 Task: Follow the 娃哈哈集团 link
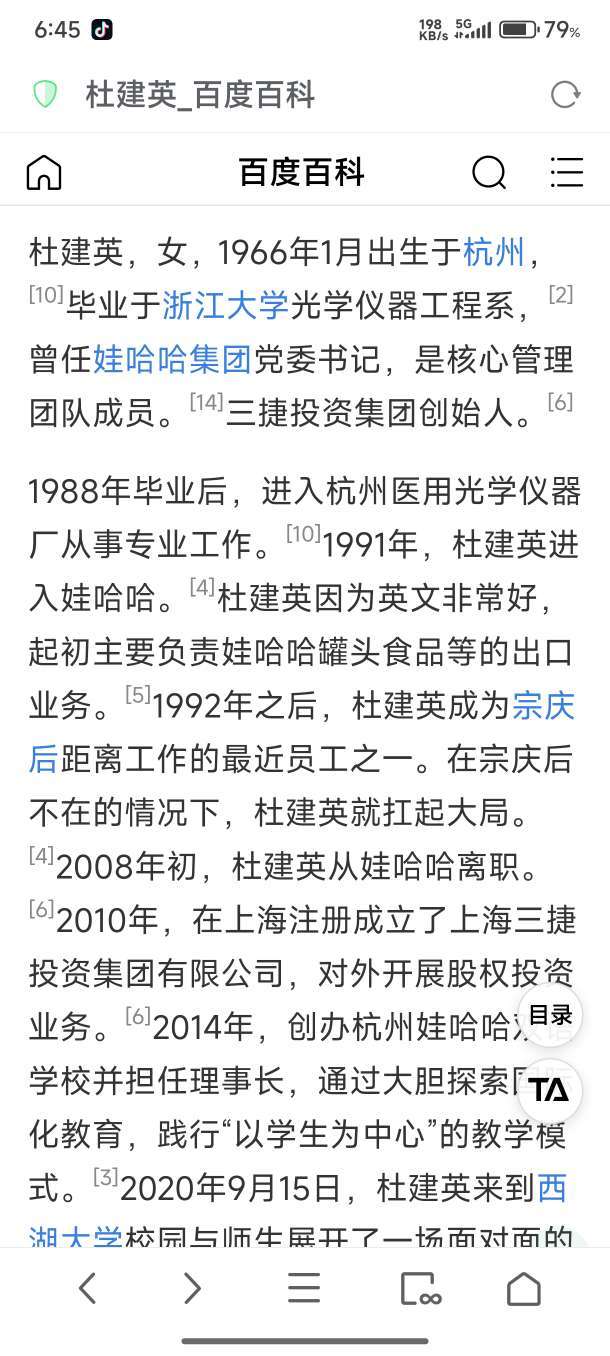[x=172, y=359]
